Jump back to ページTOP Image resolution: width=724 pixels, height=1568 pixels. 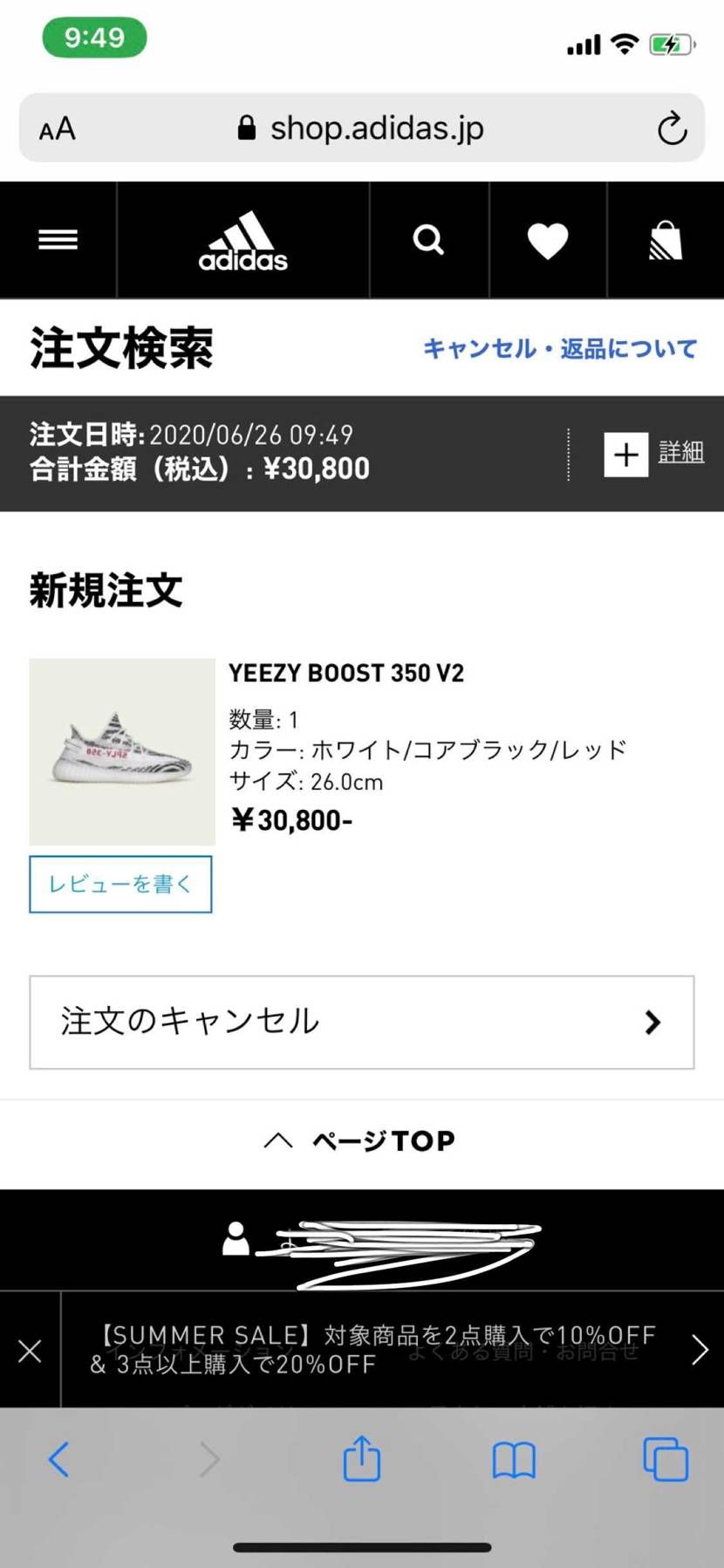(x=361, y=1140)
